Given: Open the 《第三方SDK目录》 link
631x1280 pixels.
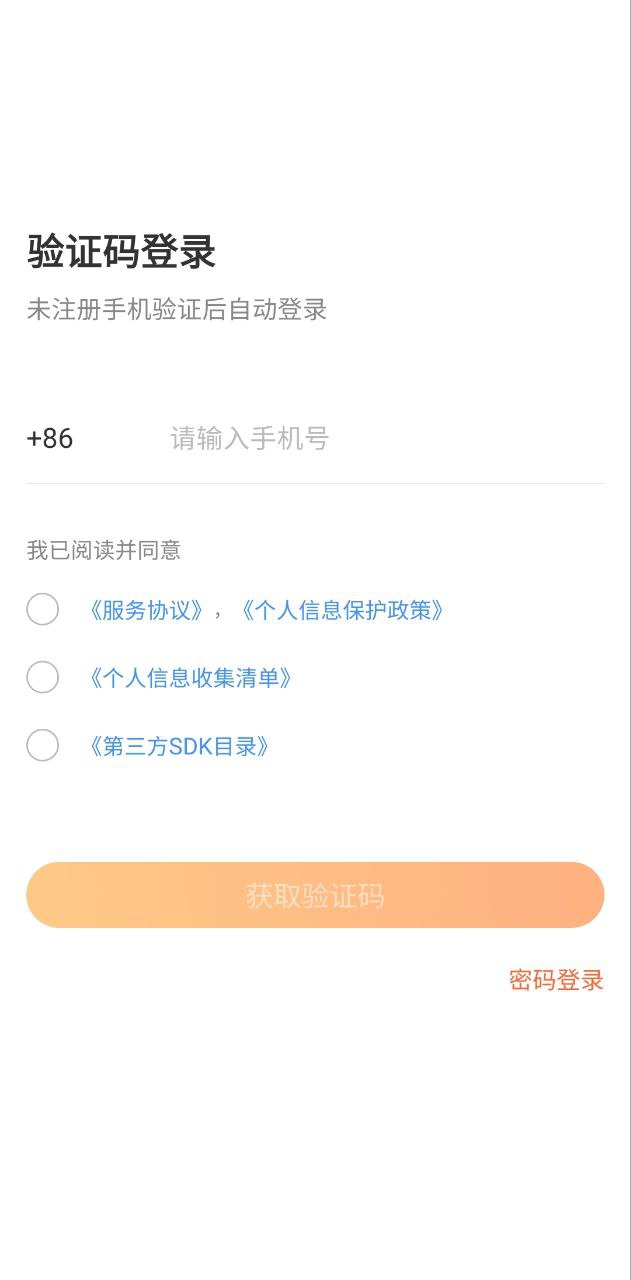Looking at the screenshot, I should click(179, 746).
